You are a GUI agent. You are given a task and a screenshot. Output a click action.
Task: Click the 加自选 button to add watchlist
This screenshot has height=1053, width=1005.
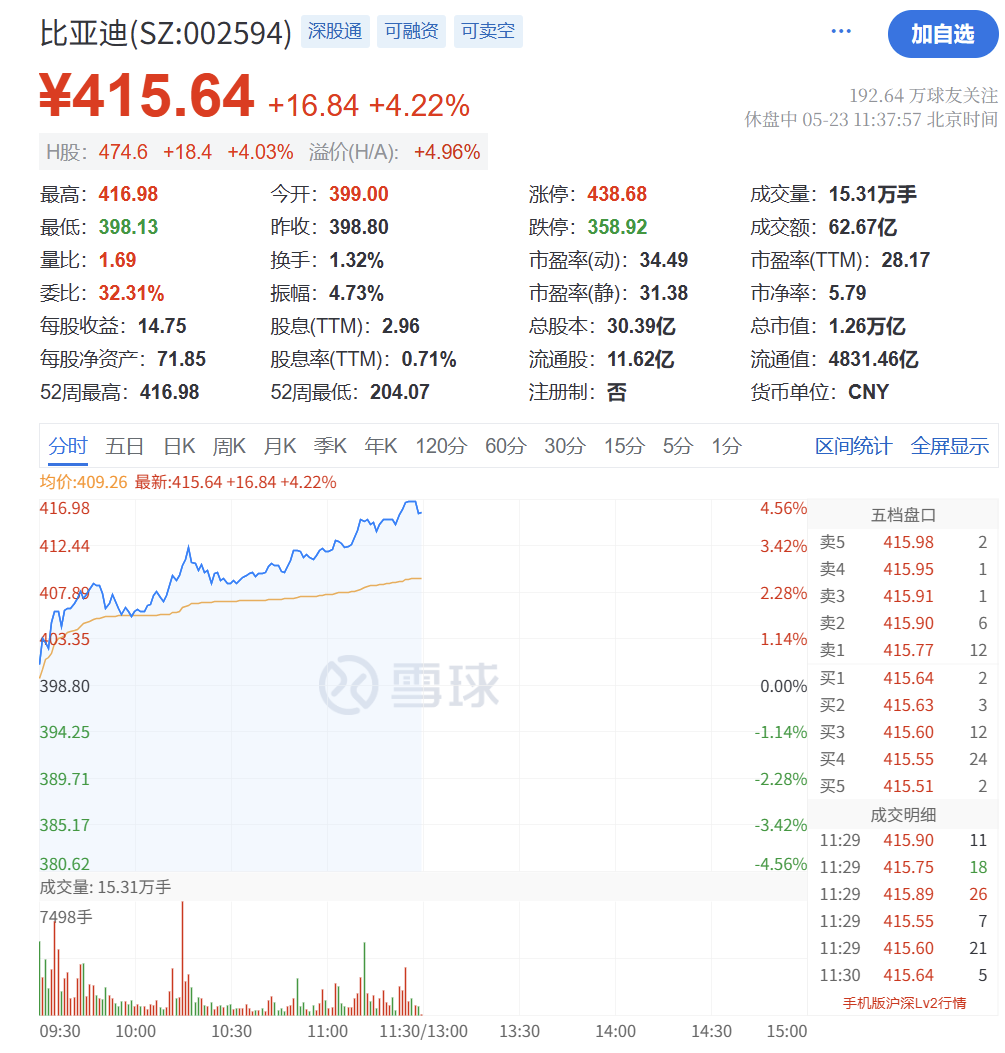click(x=943, y=33)
